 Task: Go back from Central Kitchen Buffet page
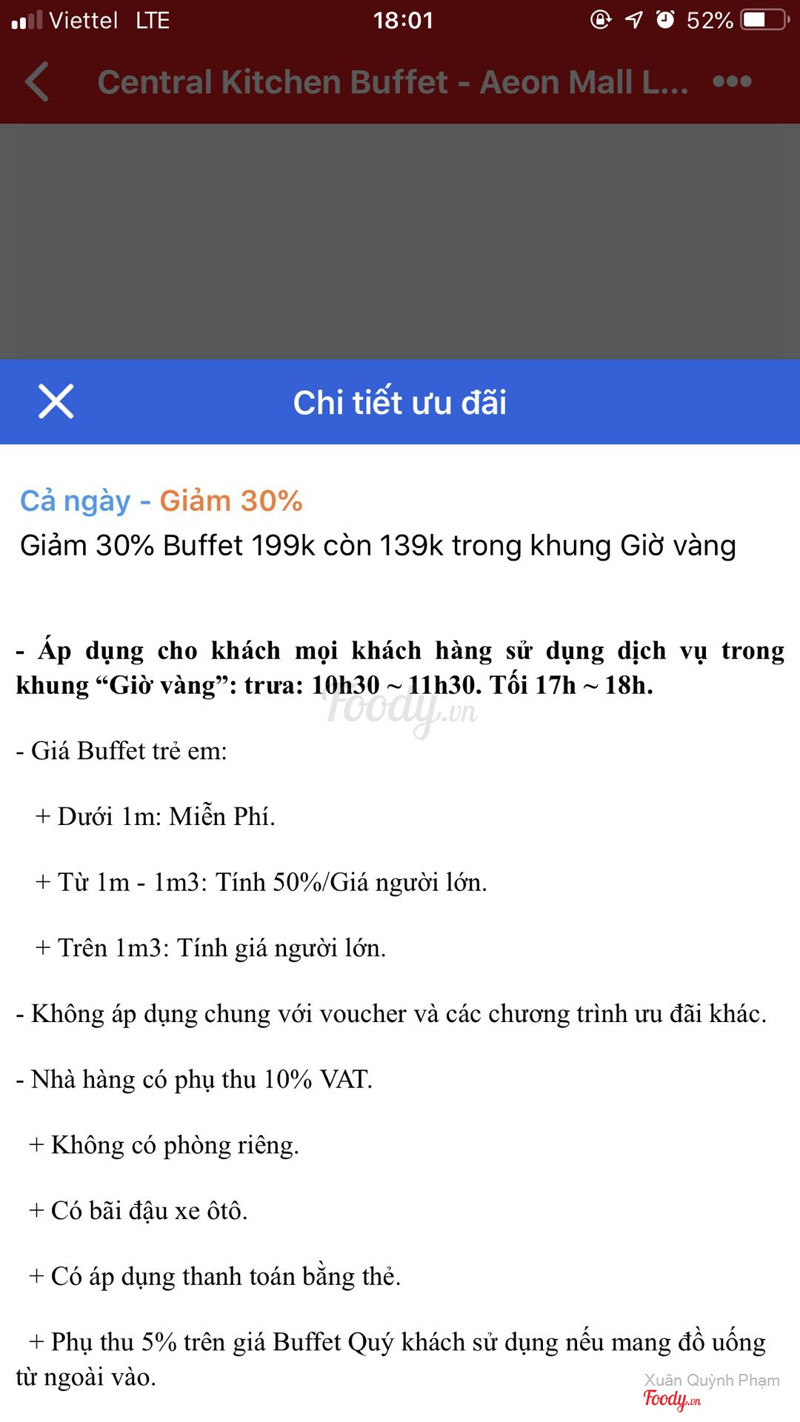tap(37, 82)
